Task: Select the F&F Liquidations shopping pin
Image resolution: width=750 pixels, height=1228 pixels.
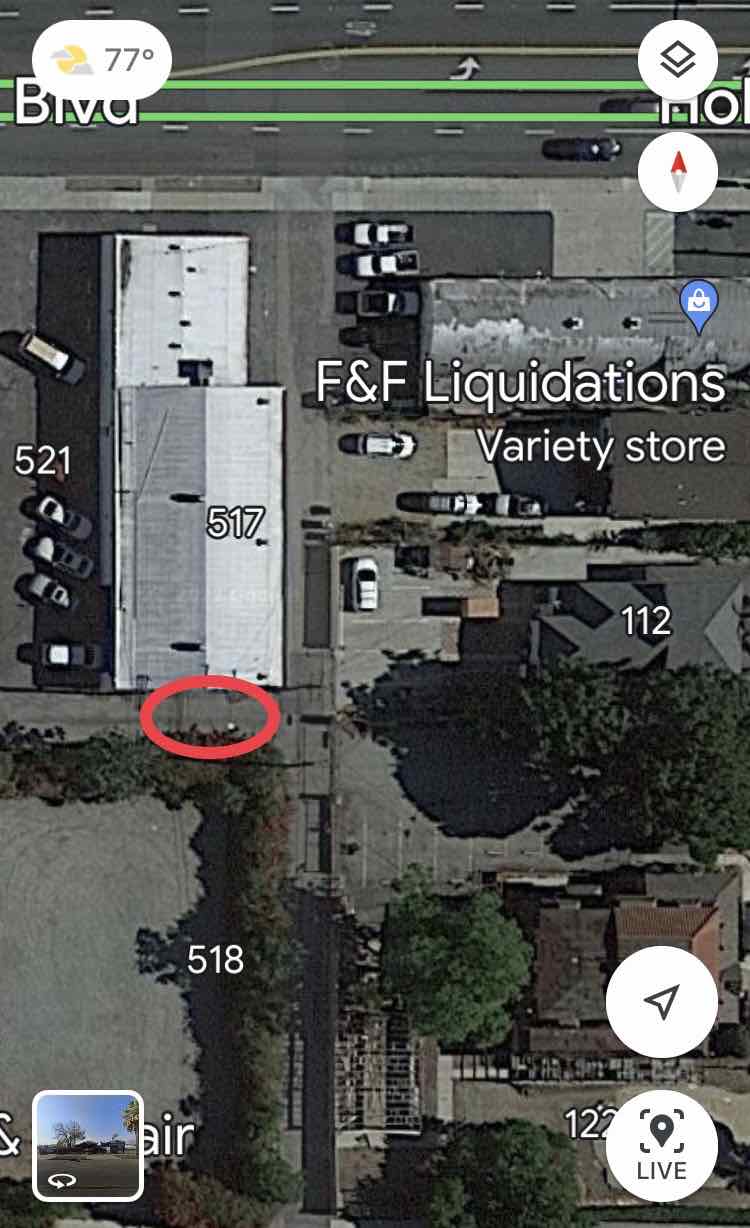Action: point(699,308)
